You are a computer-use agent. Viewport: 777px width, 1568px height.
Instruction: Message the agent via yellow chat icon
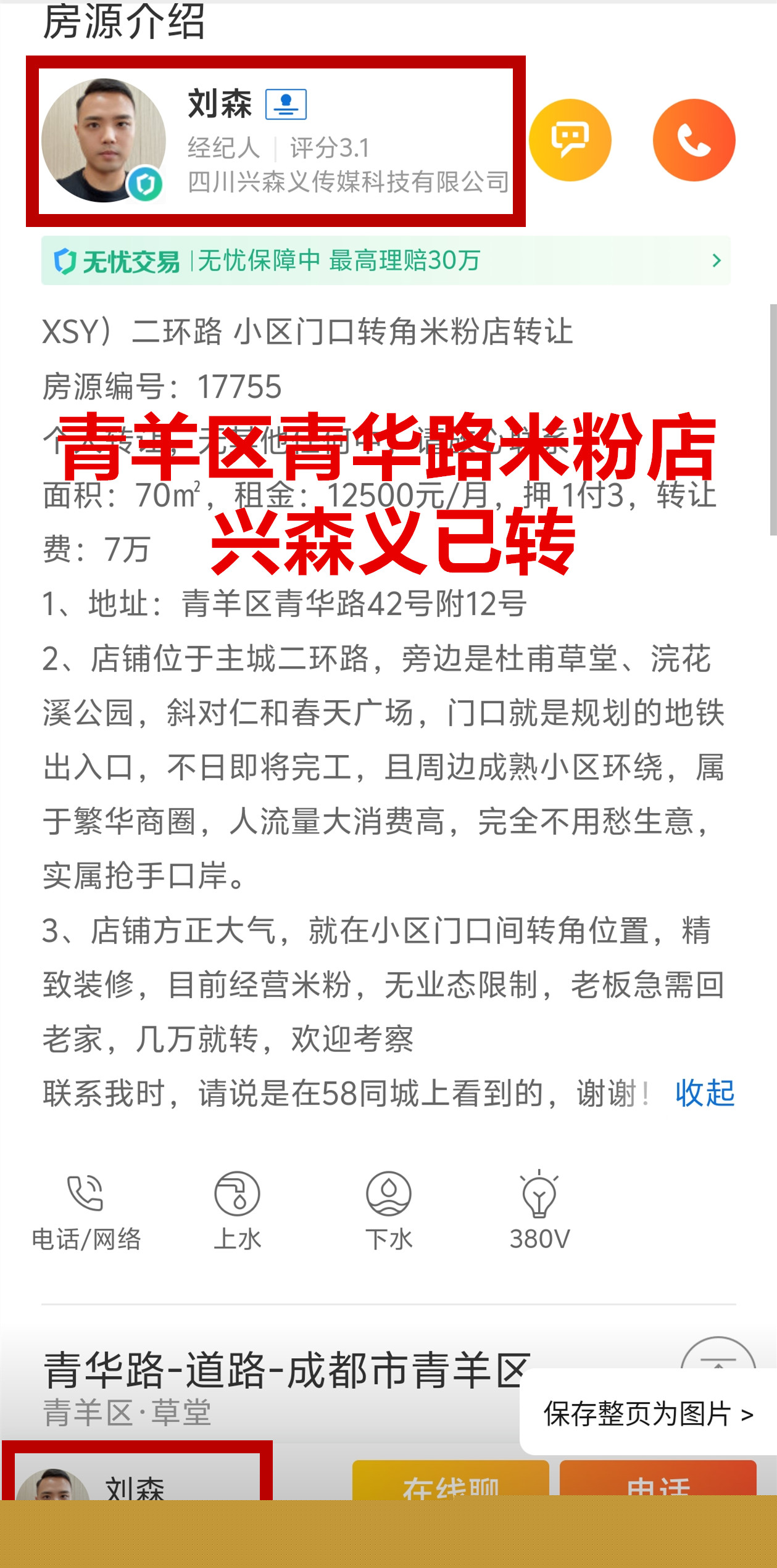pos(570,140)
